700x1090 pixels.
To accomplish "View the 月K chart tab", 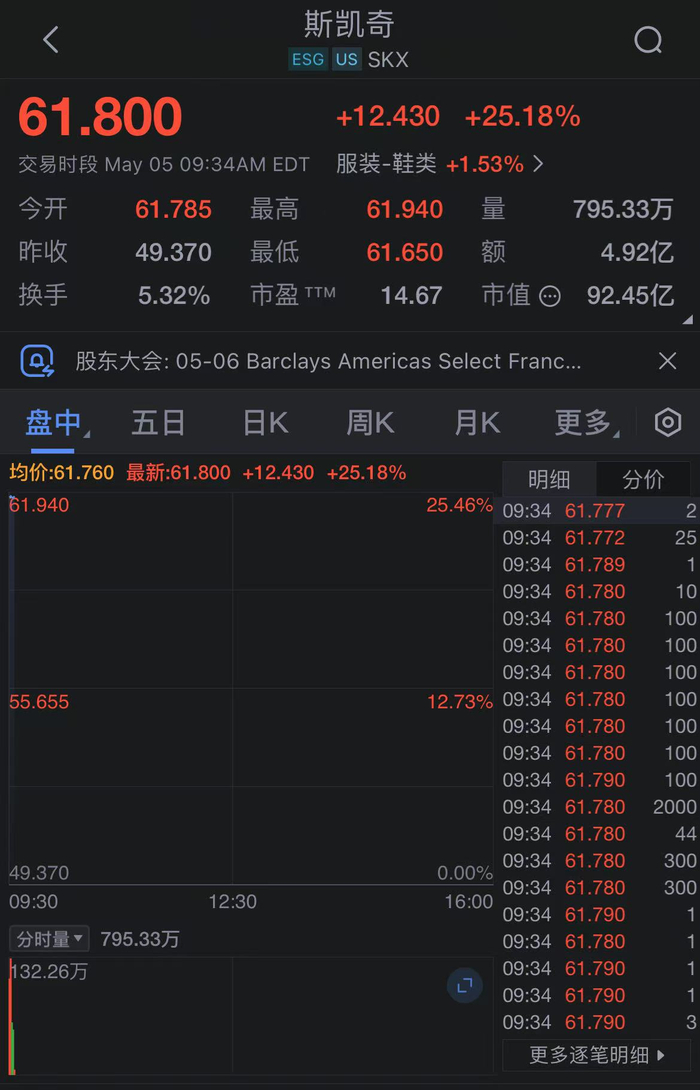I will click(x=477, y=423).
